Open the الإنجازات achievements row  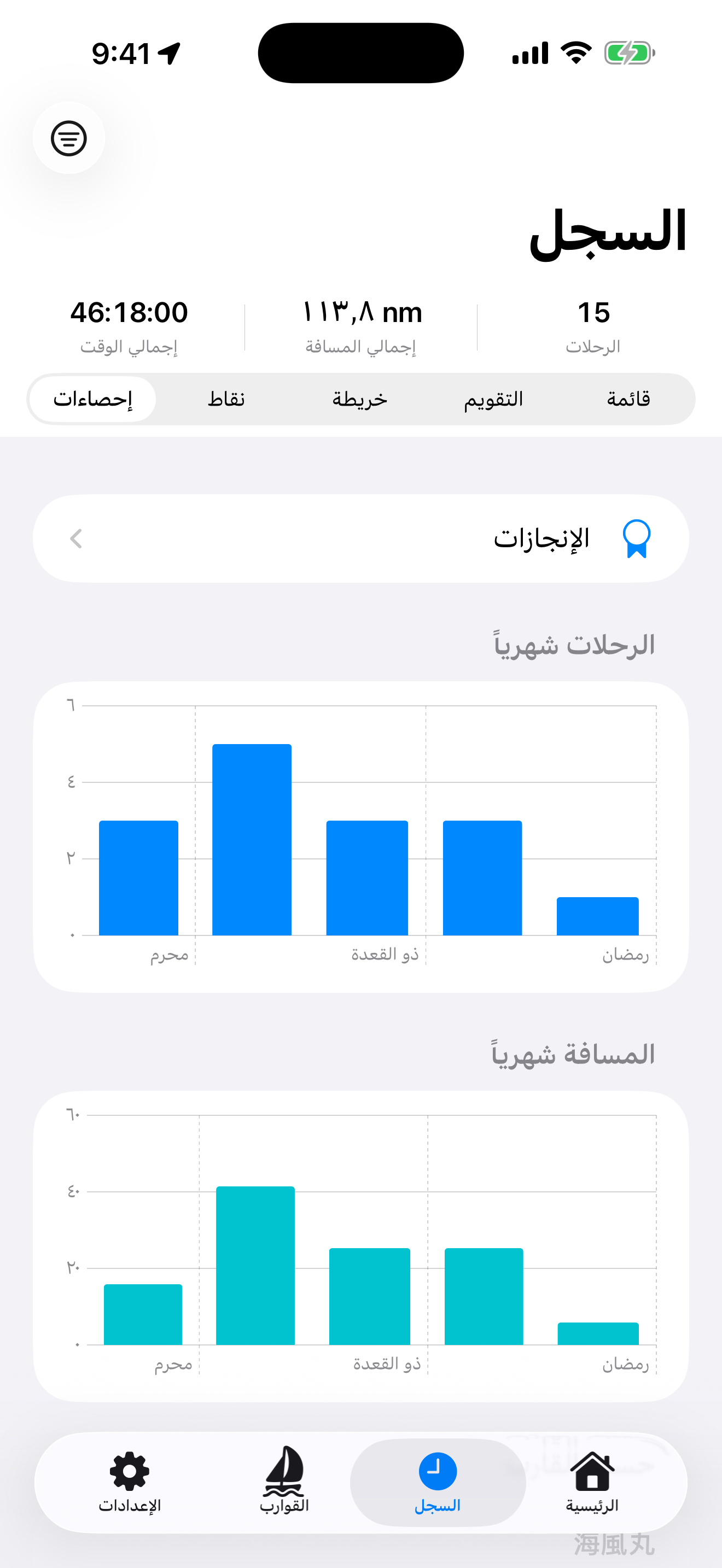point(361,539)
